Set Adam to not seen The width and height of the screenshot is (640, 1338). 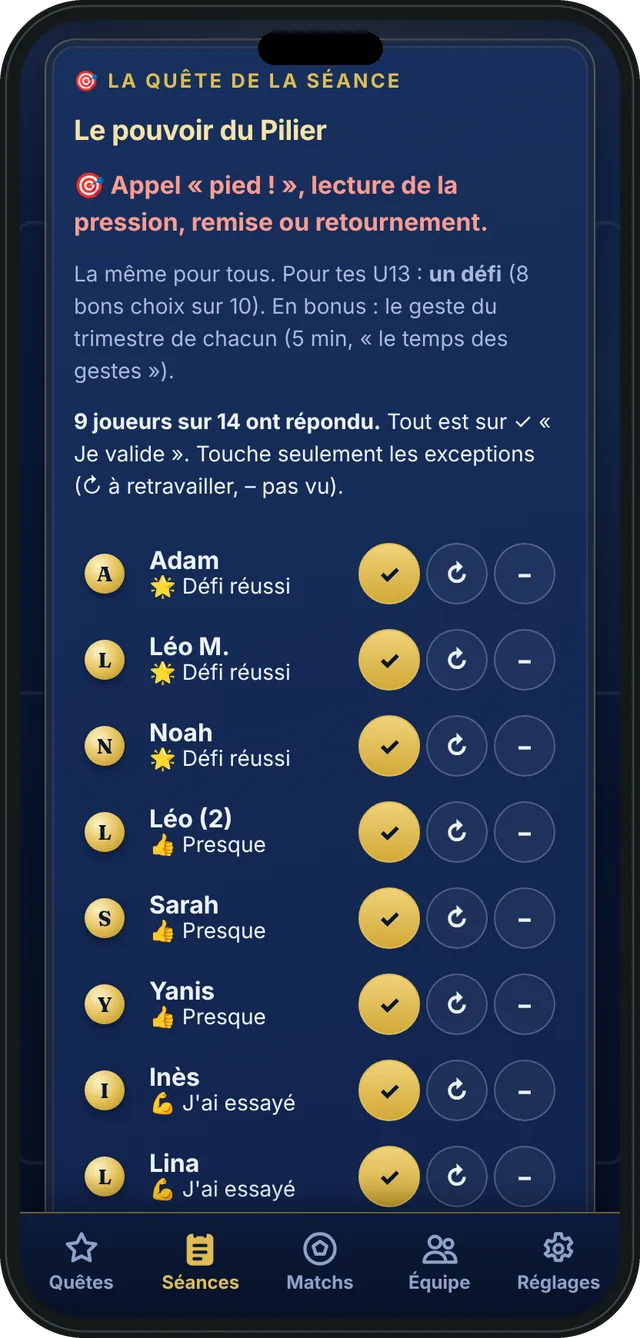pos(524,574)
